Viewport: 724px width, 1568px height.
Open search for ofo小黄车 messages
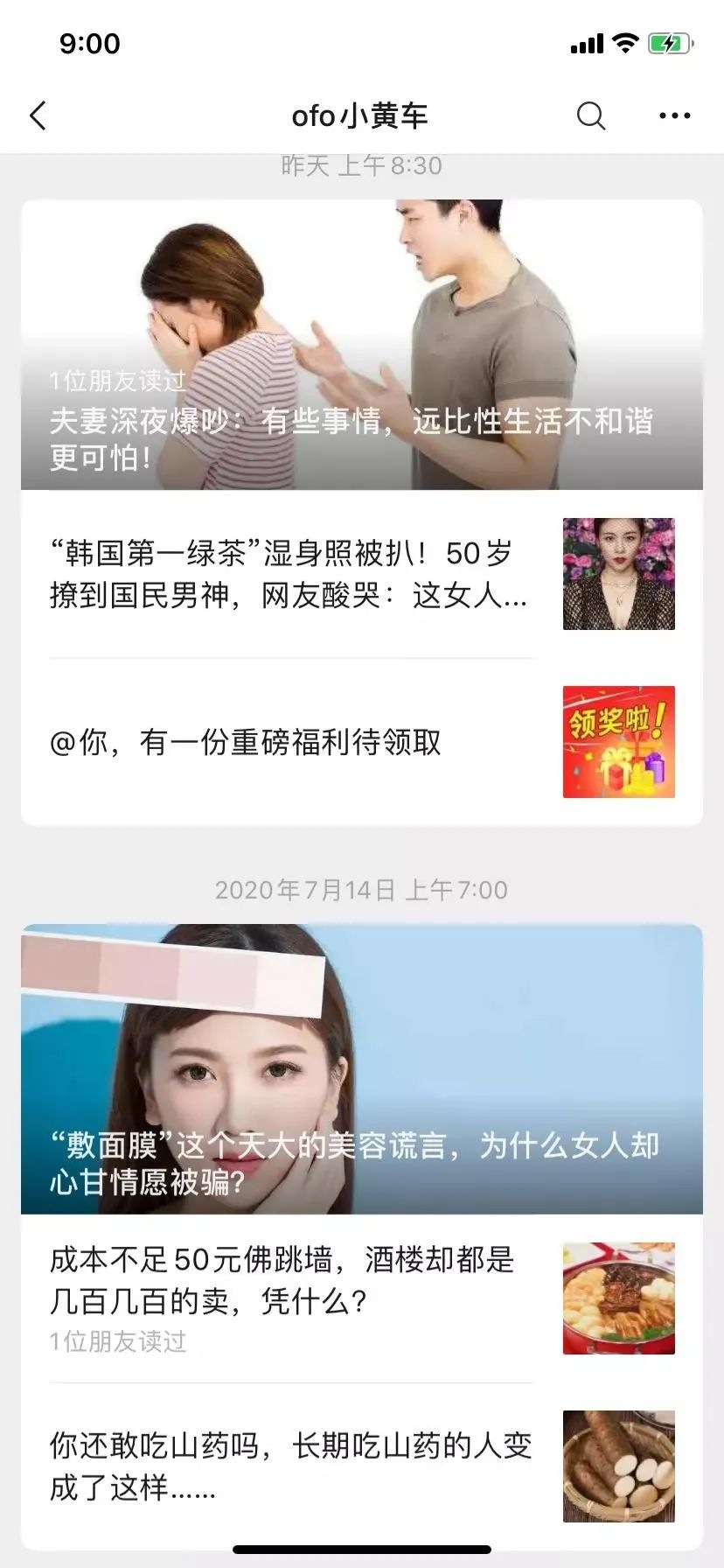click(590, 115)
